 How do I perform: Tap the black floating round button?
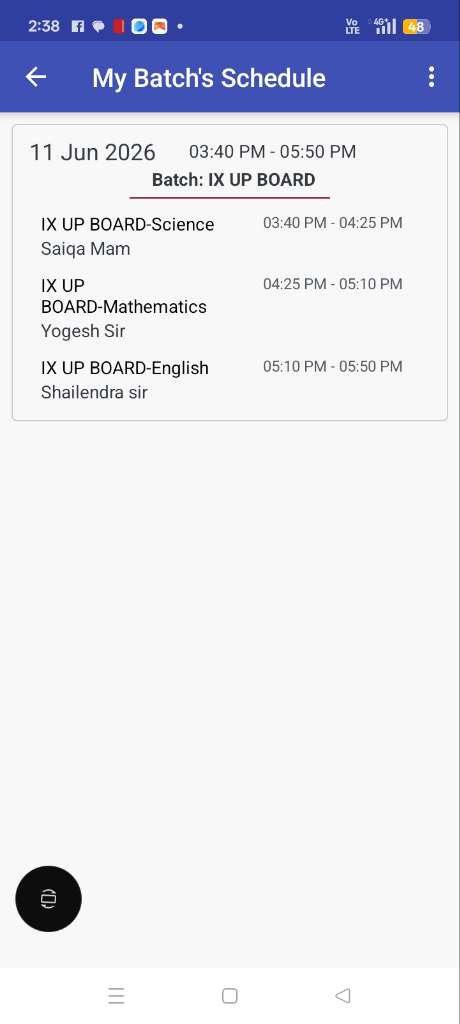48,899
